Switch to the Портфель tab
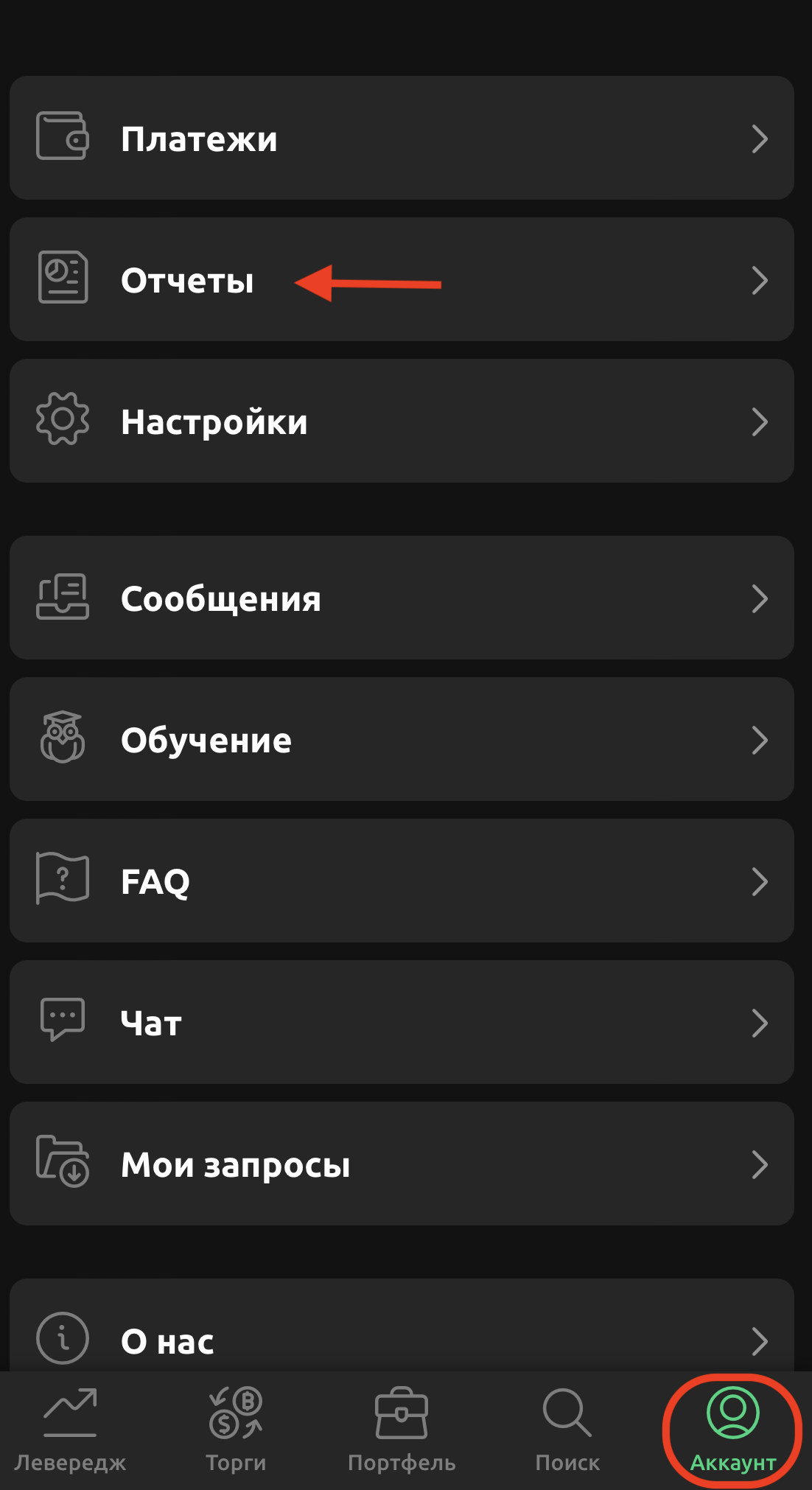 [x=402, y=1430]
